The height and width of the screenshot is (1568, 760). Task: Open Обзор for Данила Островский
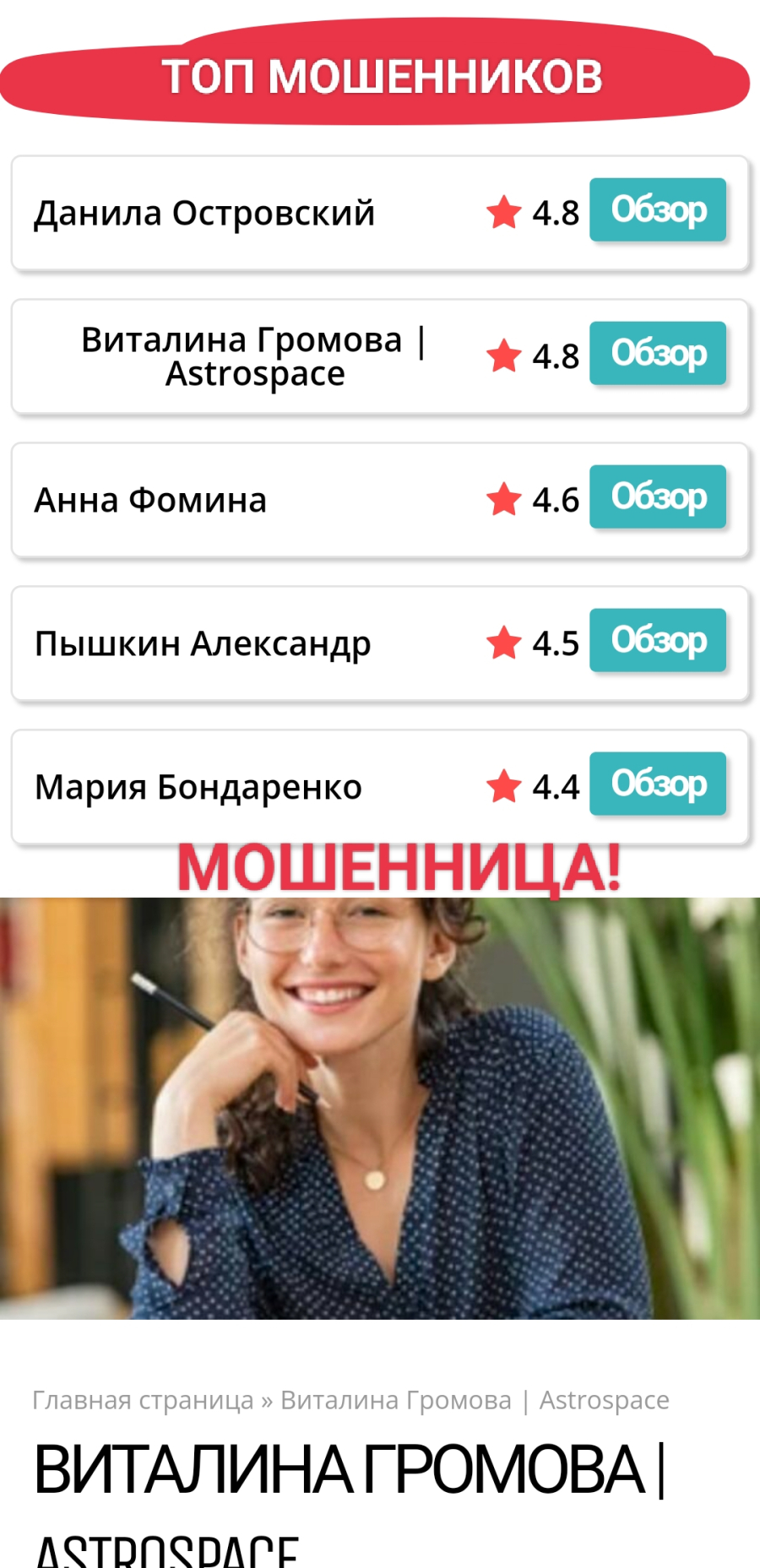(x=658, y=209)
